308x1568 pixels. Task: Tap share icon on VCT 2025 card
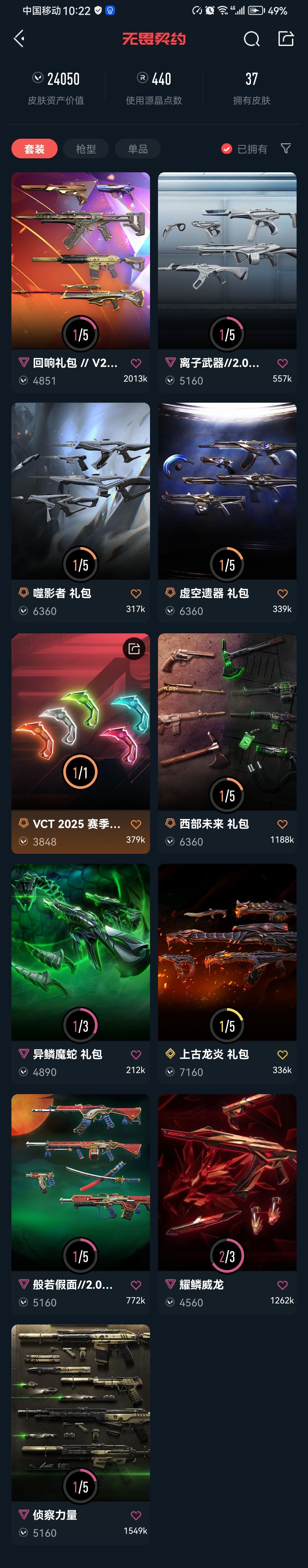click(x=134, y=649)
